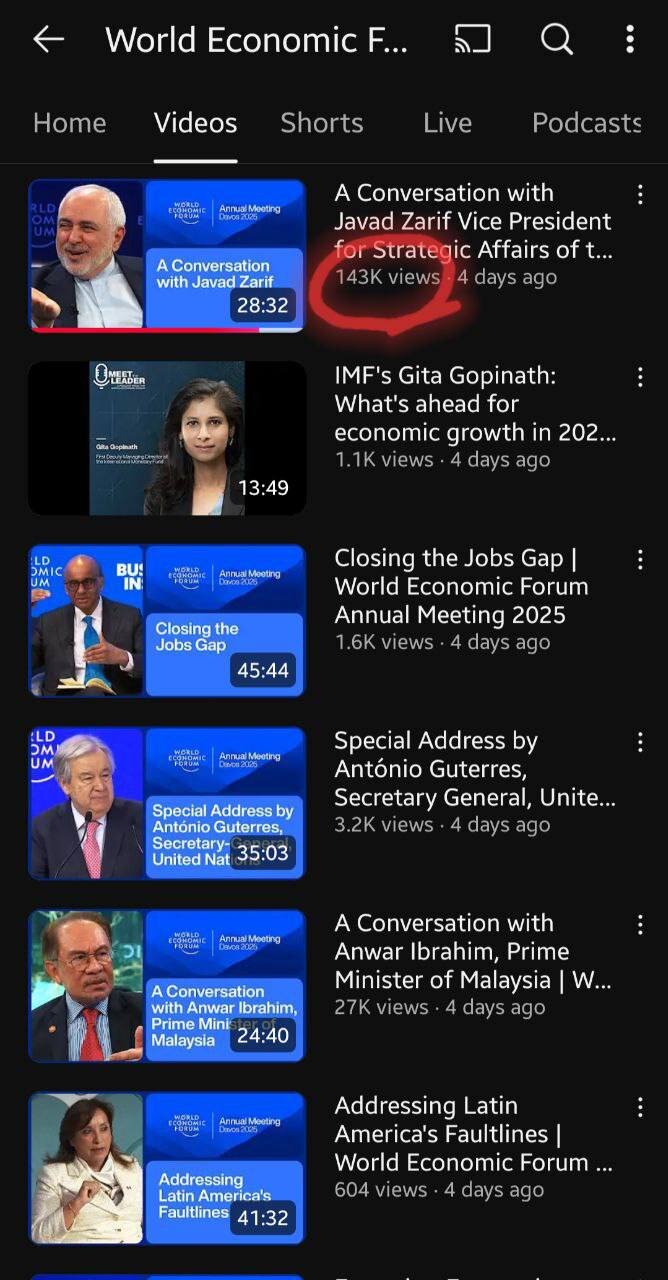This screenshot has height=1280, width=668.
Task: Switch to the Podcasts tab
Action: tap(586, 123)
